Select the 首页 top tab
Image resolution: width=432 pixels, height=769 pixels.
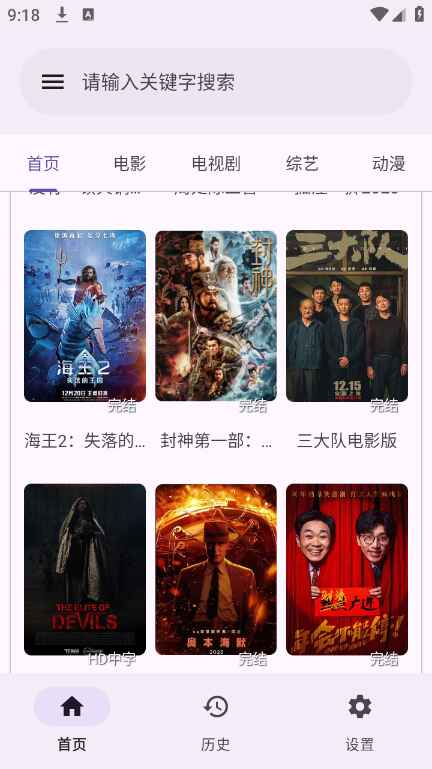point(43,163)
